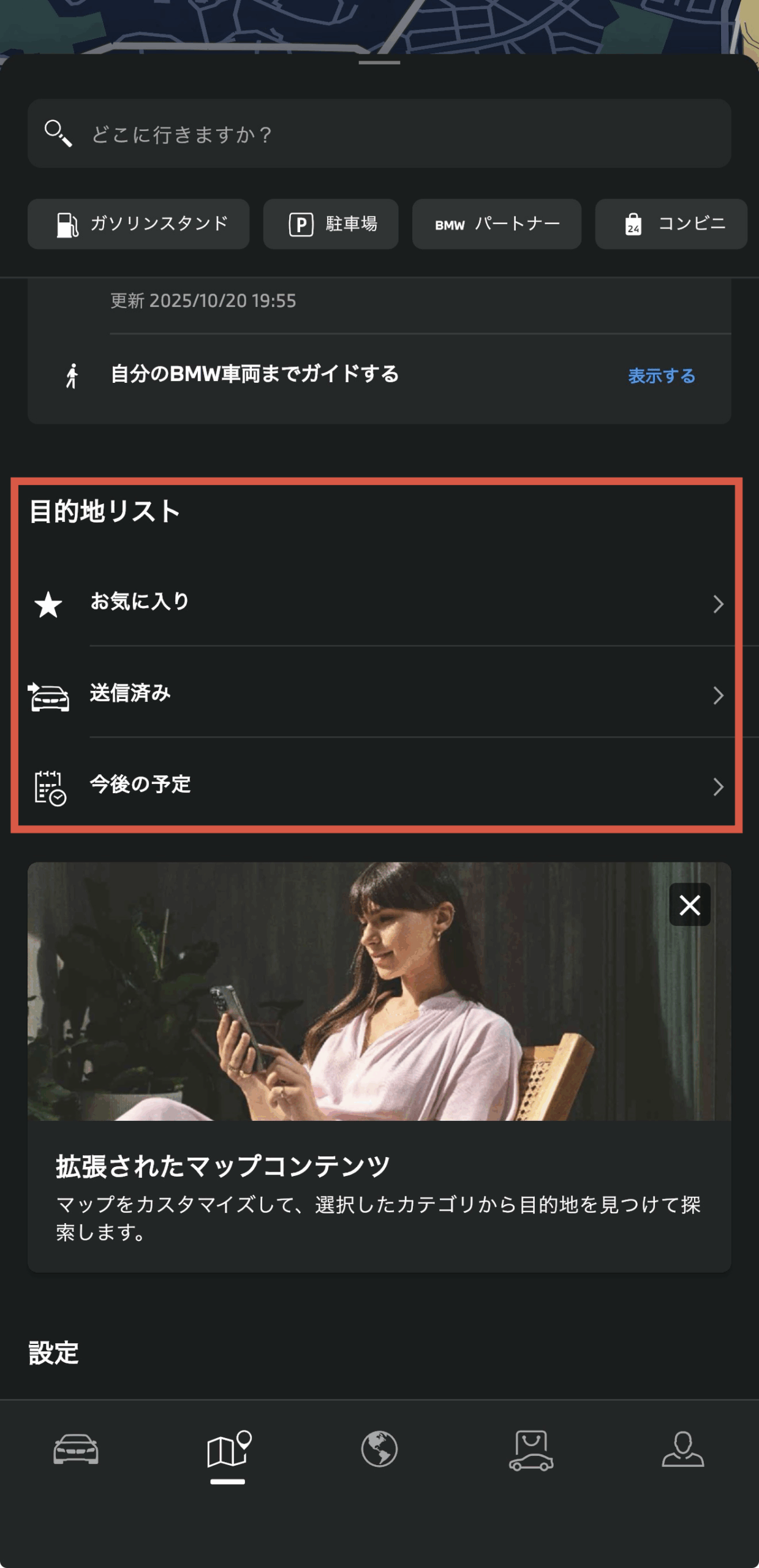Select the コンビニ chip
Screen dimensions: 759x1568
(x=671, y=224)
